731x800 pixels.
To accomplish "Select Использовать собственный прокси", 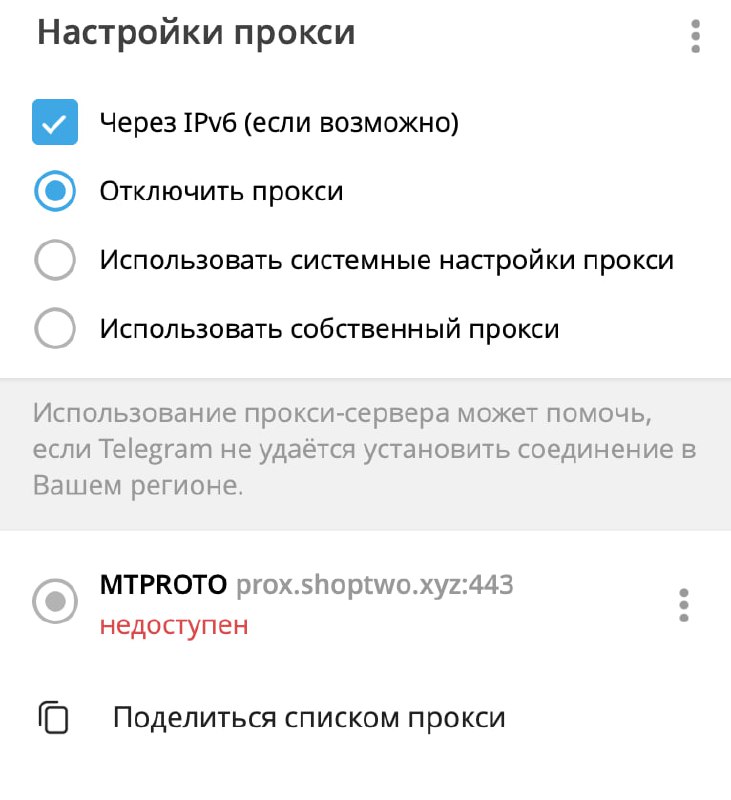I will pos(54,328).
